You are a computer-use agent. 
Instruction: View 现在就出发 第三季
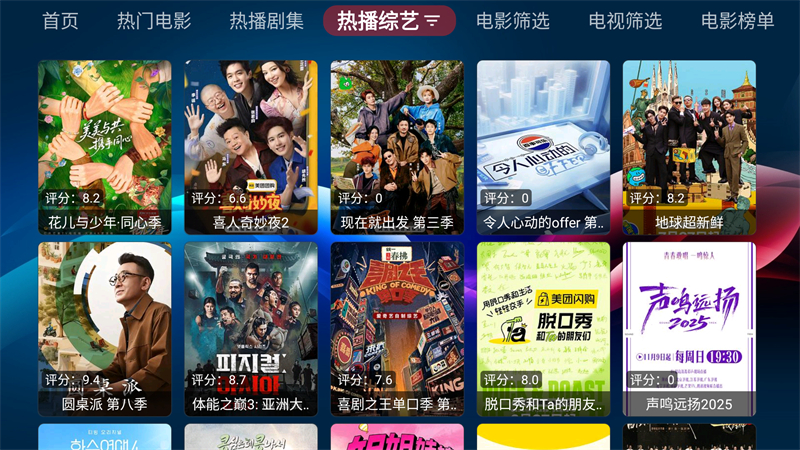397,147
